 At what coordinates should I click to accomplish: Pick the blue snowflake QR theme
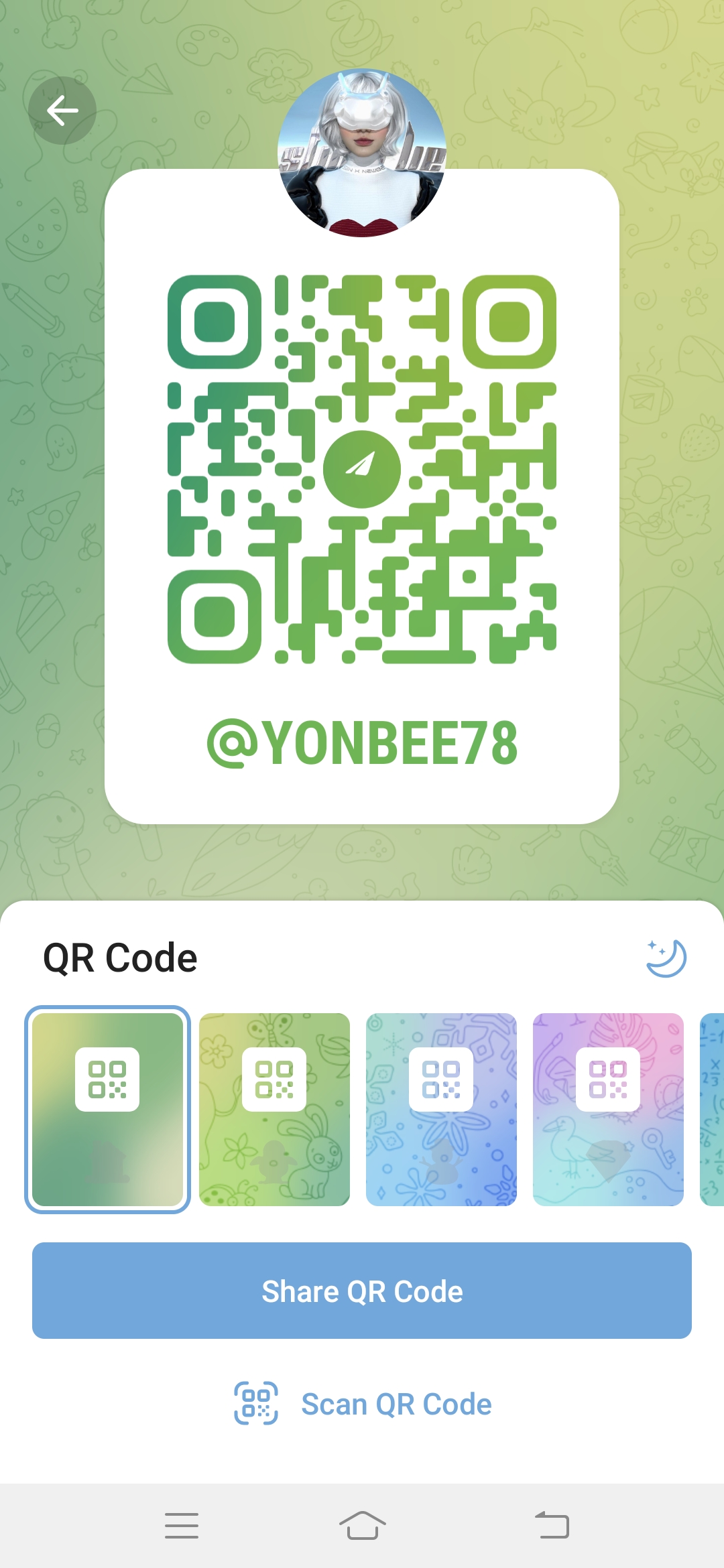point(441,1109)
